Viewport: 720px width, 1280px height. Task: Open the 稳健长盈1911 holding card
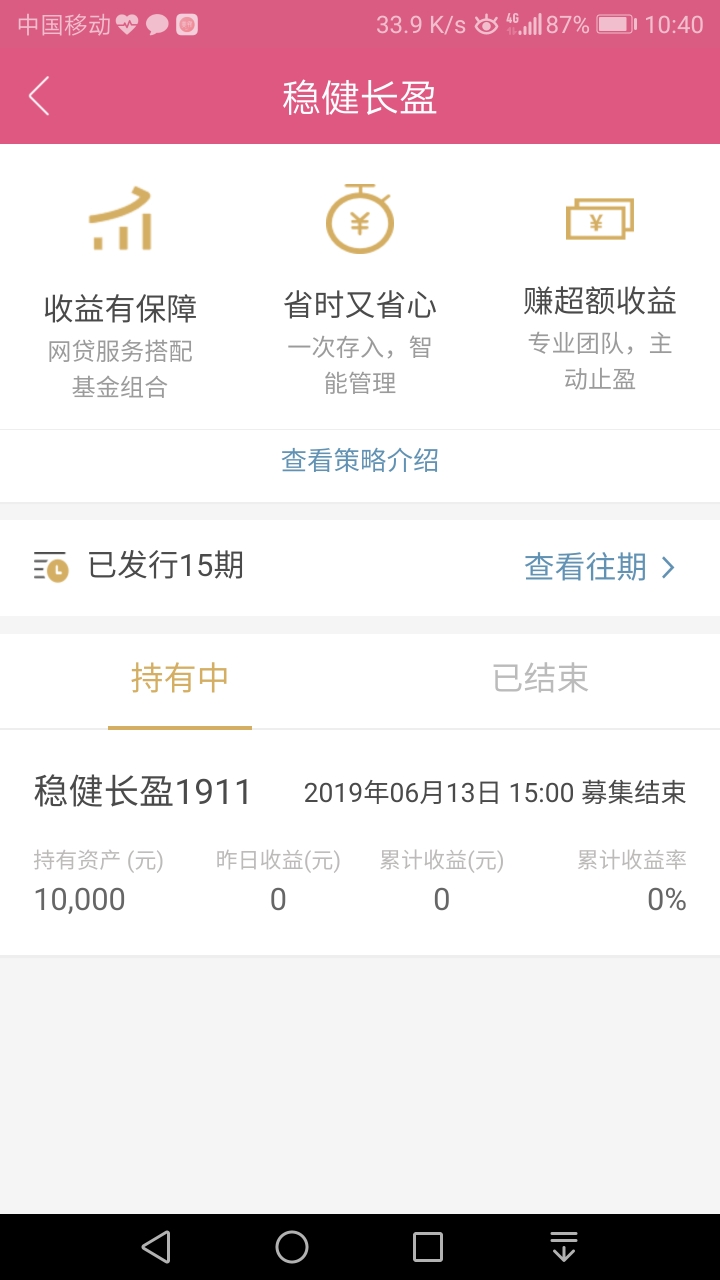pyautogui.click(x=360, y=843)
